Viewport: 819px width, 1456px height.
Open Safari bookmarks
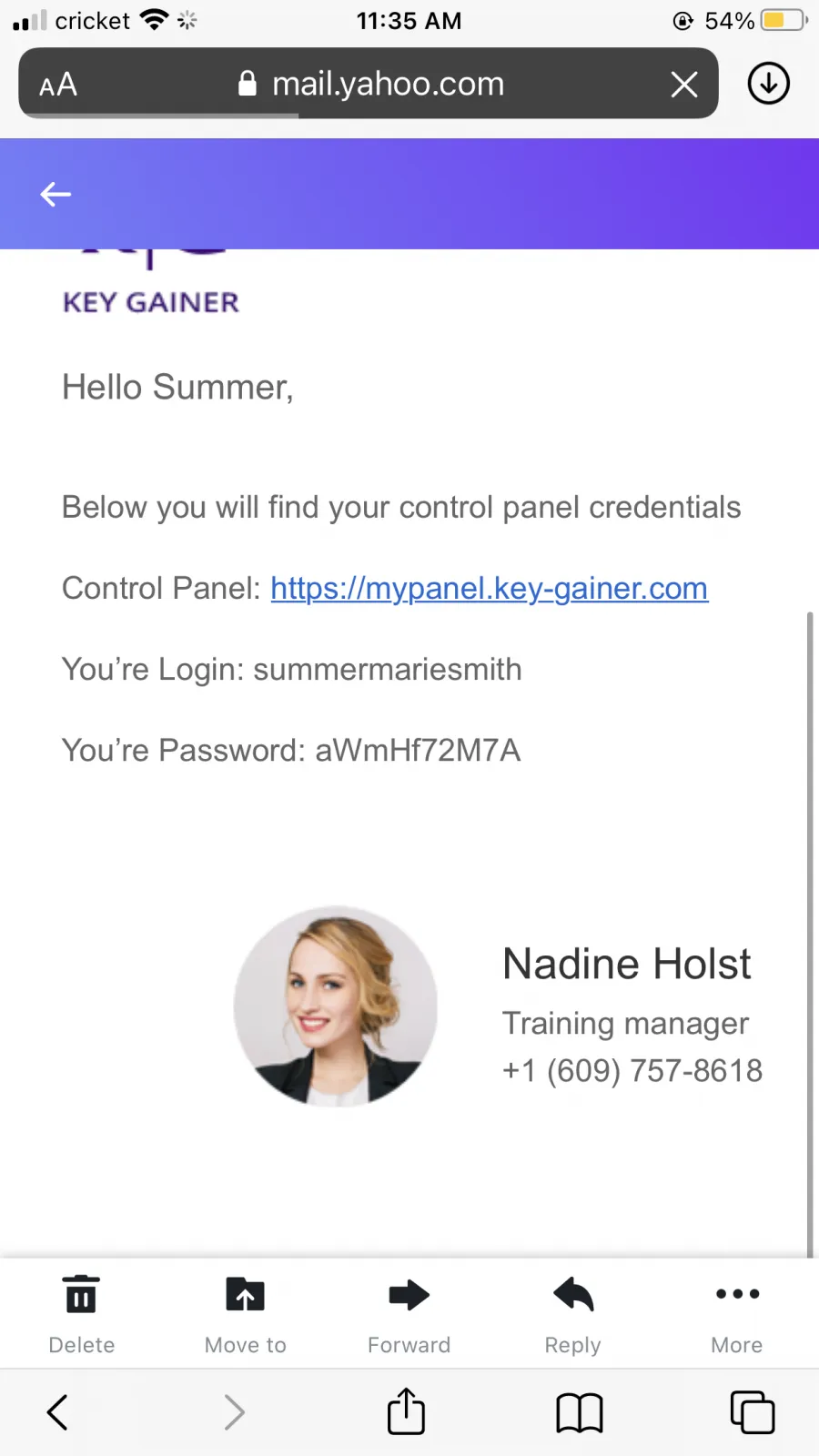579,1413
